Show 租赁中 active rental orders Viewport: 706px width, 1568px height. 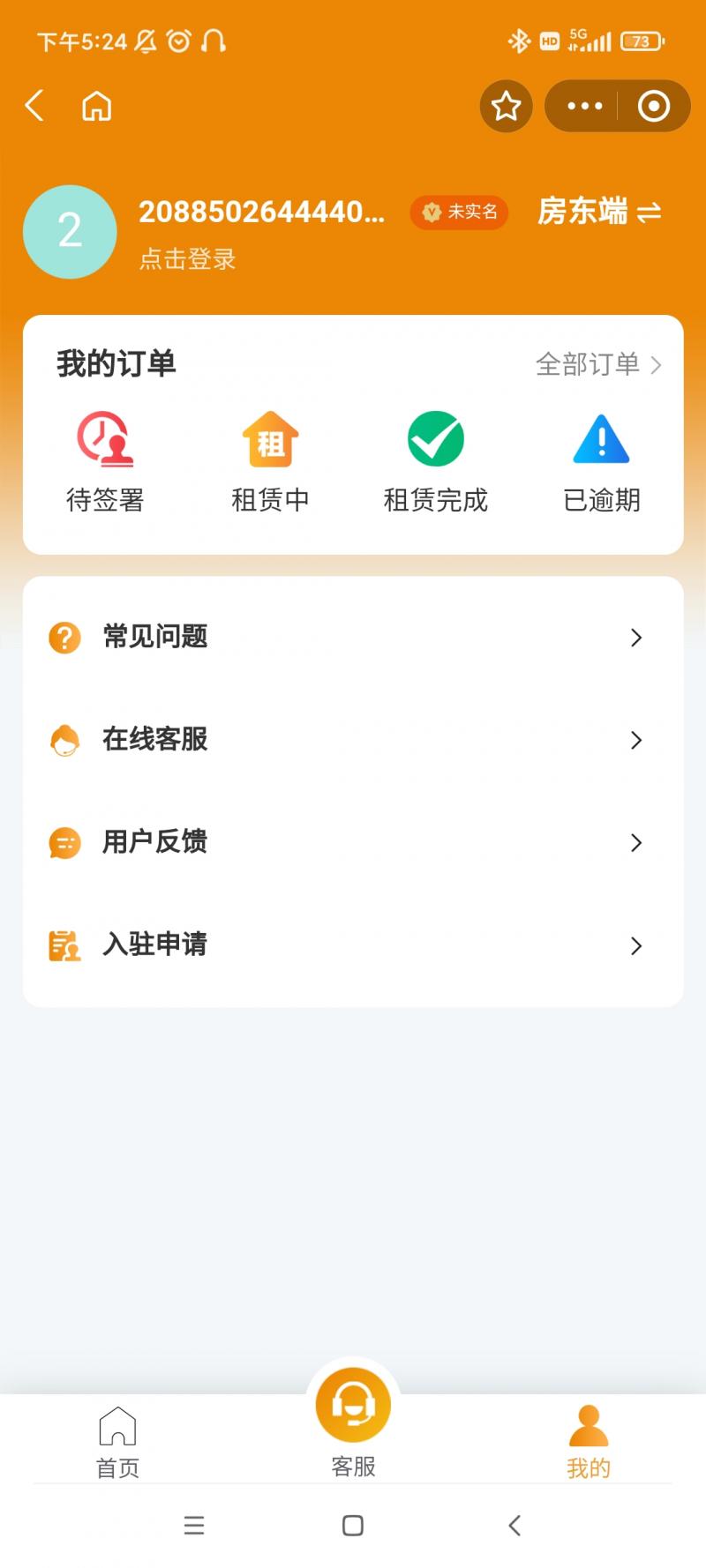(270, 462)
